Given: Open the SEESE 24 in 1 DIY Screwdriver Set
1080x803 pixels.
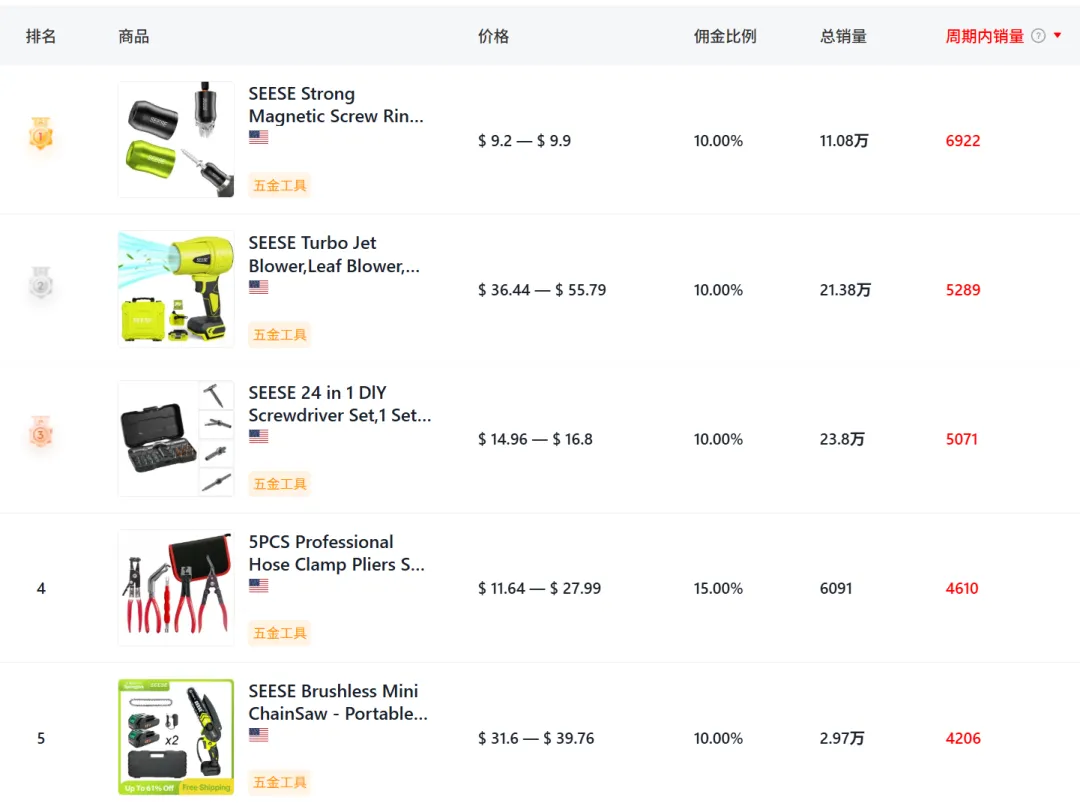Looking at the screenshot, I should tap(339, 404).
